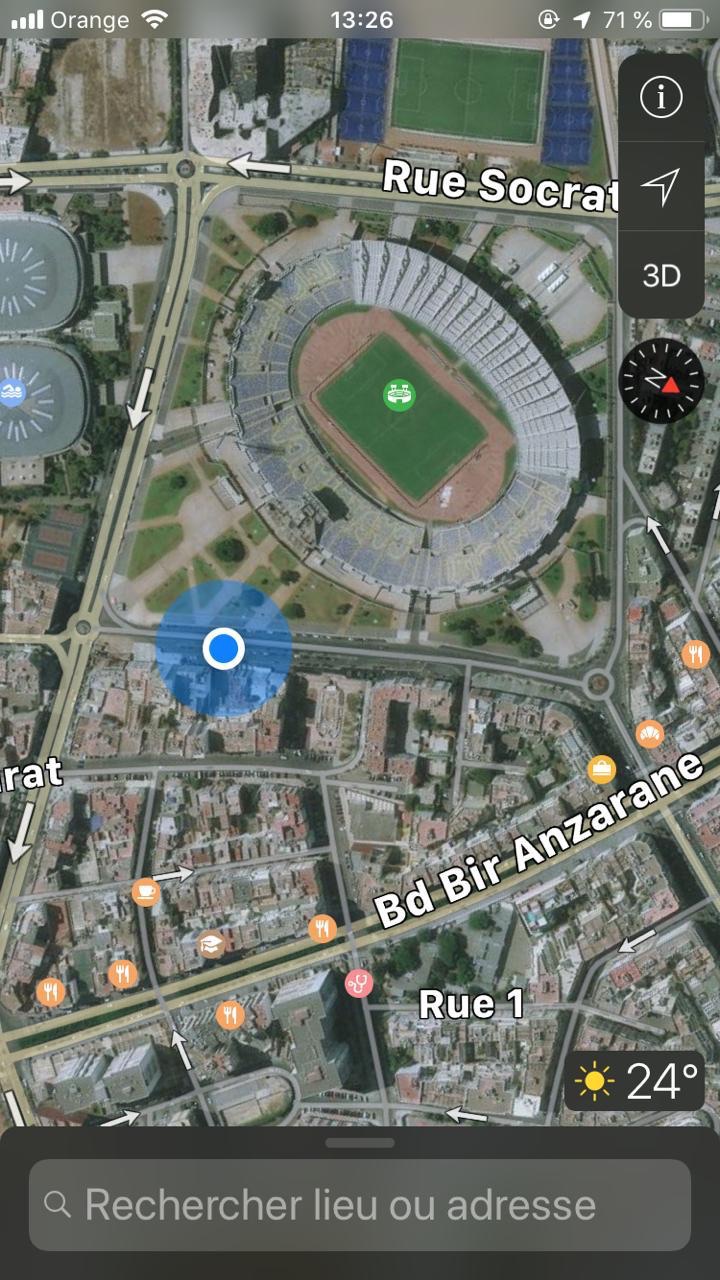The height and width of the screenshot is (1280, 720).
Task: Tap the pink medical stethoscope marker
Action: pos(359,983)
